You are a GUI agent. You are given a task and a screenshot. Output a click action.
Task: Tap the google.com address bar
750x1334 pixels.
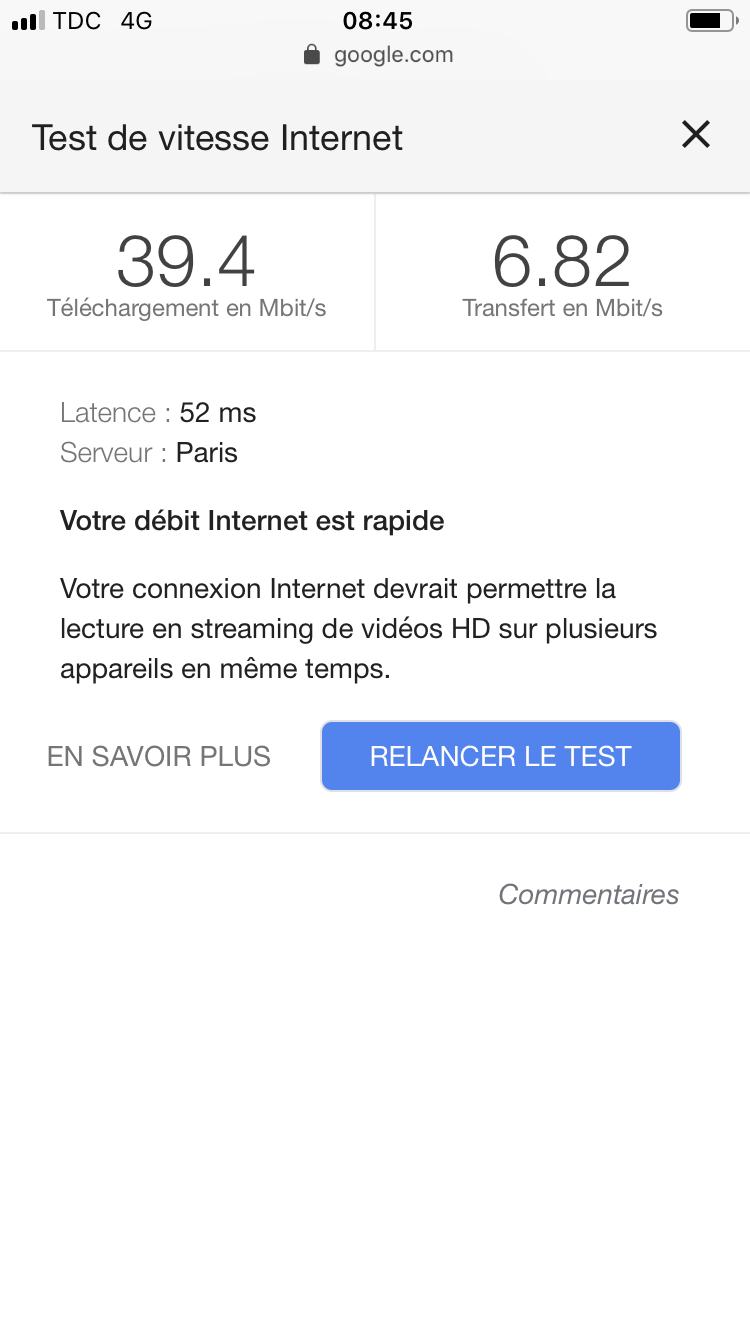tap(380, 55)
